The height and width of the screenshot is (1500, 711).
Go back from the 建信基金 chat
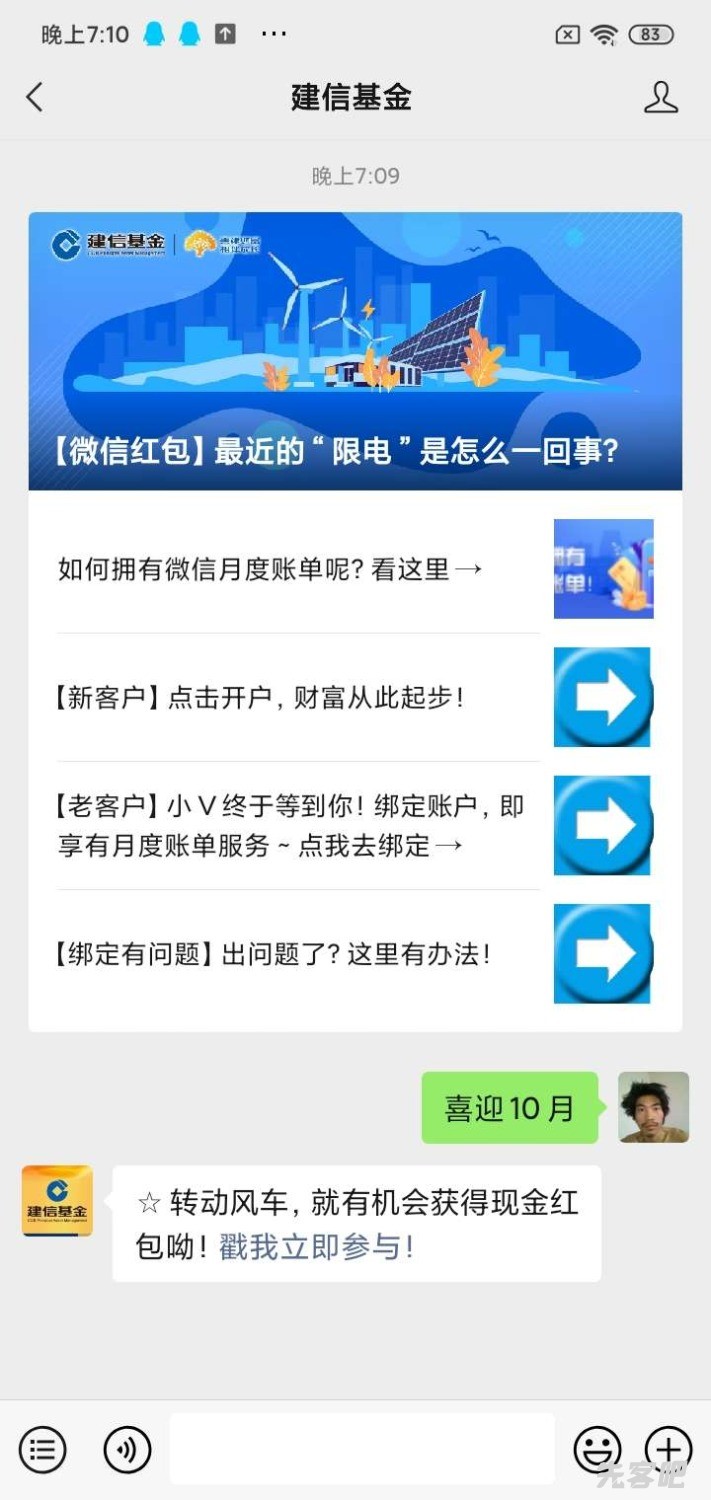pyautogui.click(x=35, y=97)
